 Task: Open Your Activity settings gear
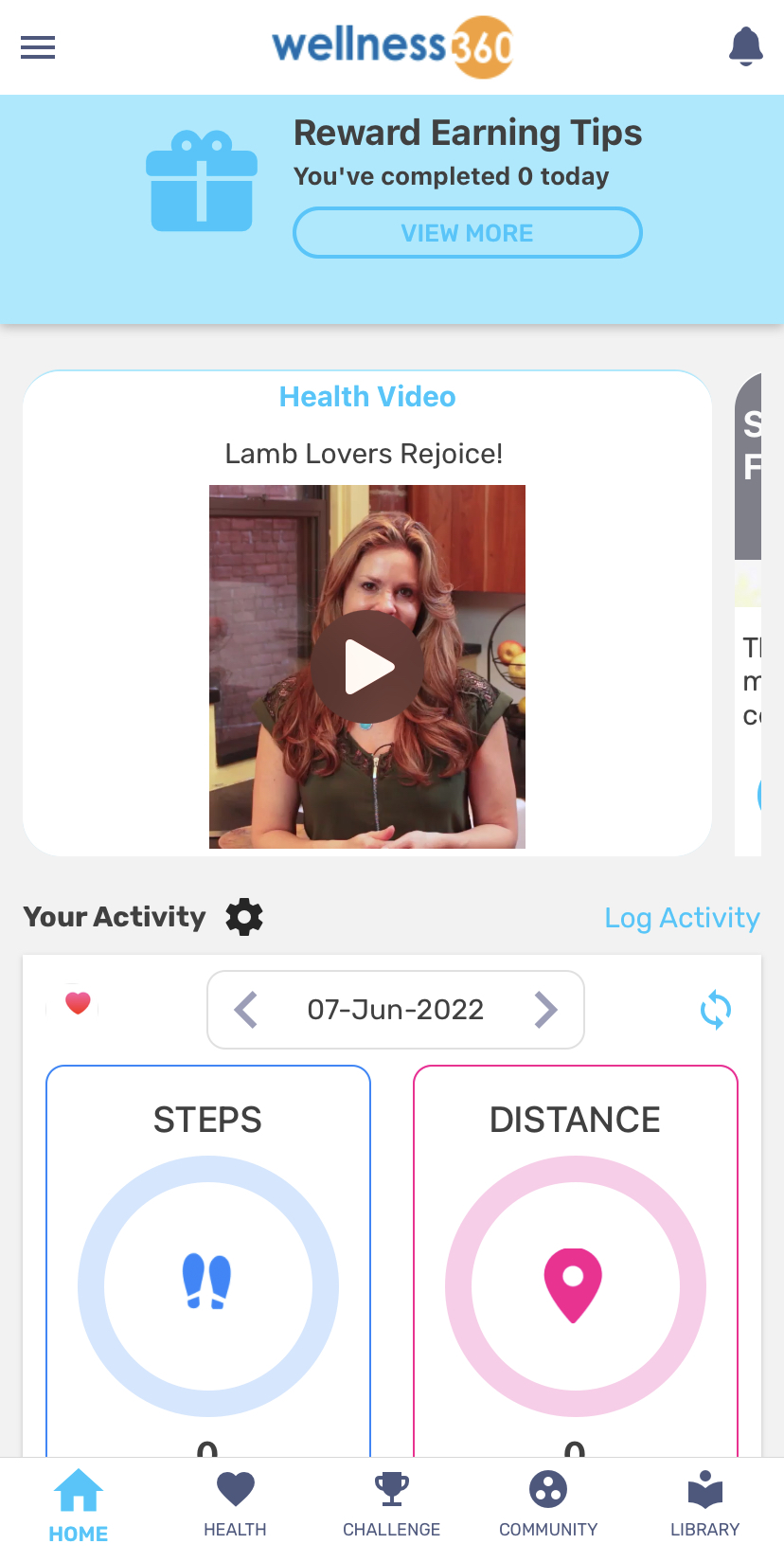coord(244,917)
